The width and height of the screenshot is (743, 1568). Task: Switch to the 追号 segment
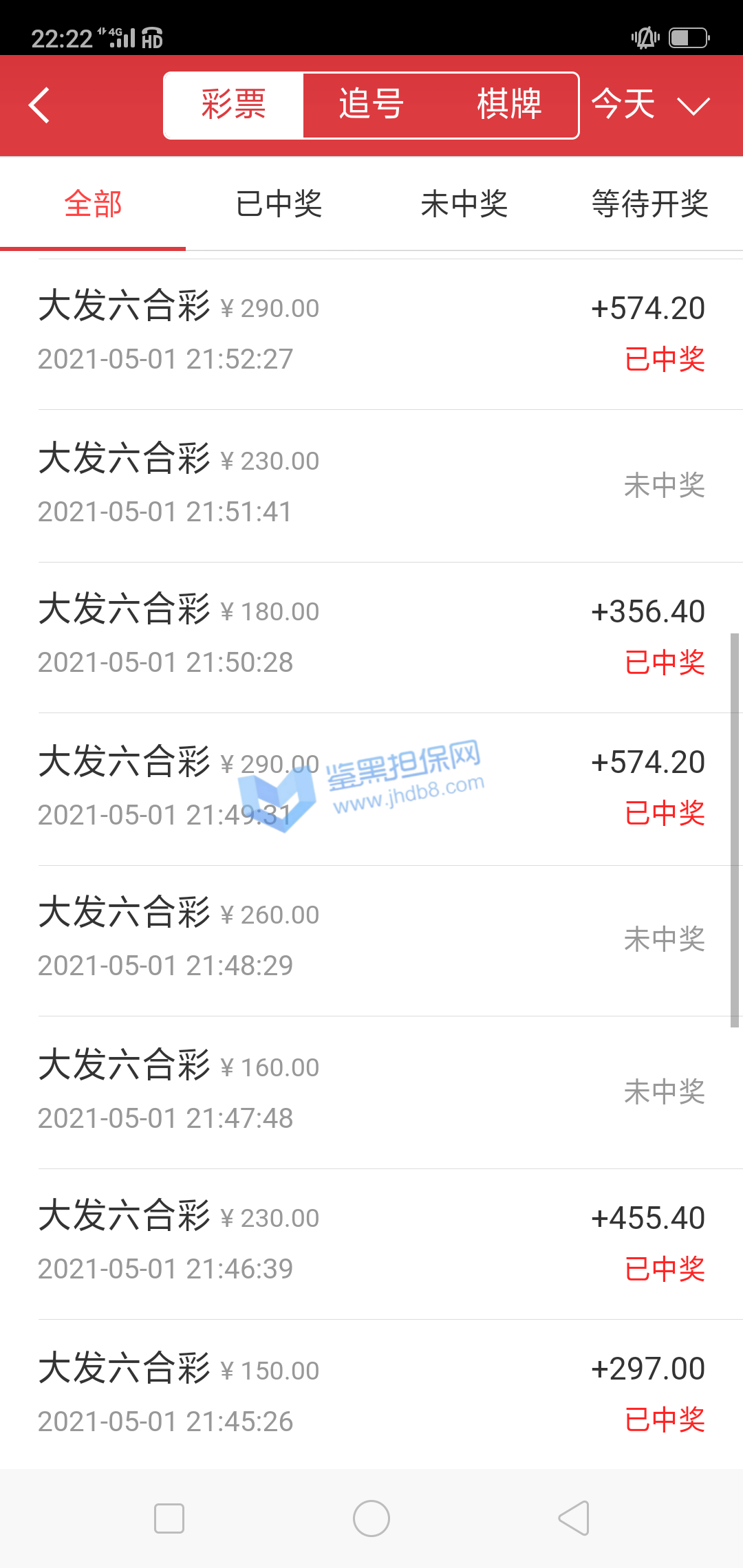coord(371,105)
